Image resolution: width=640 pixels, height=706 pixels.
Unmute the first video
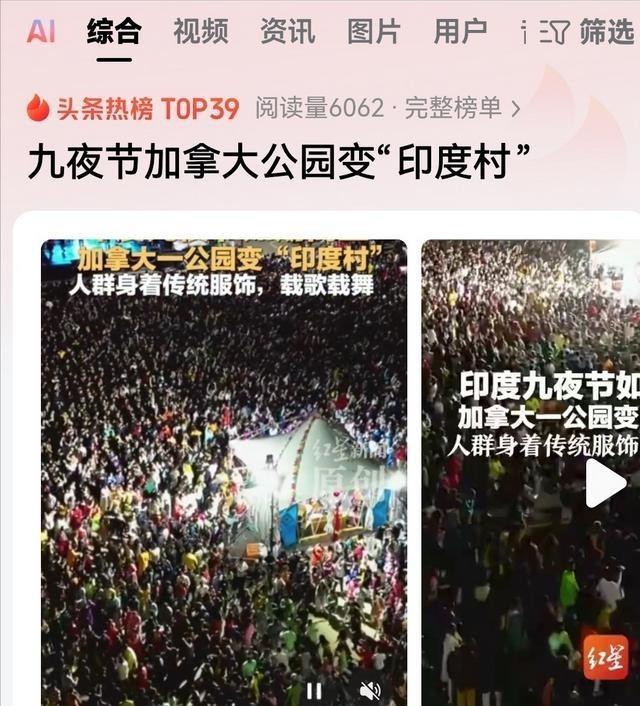(370, 689)
